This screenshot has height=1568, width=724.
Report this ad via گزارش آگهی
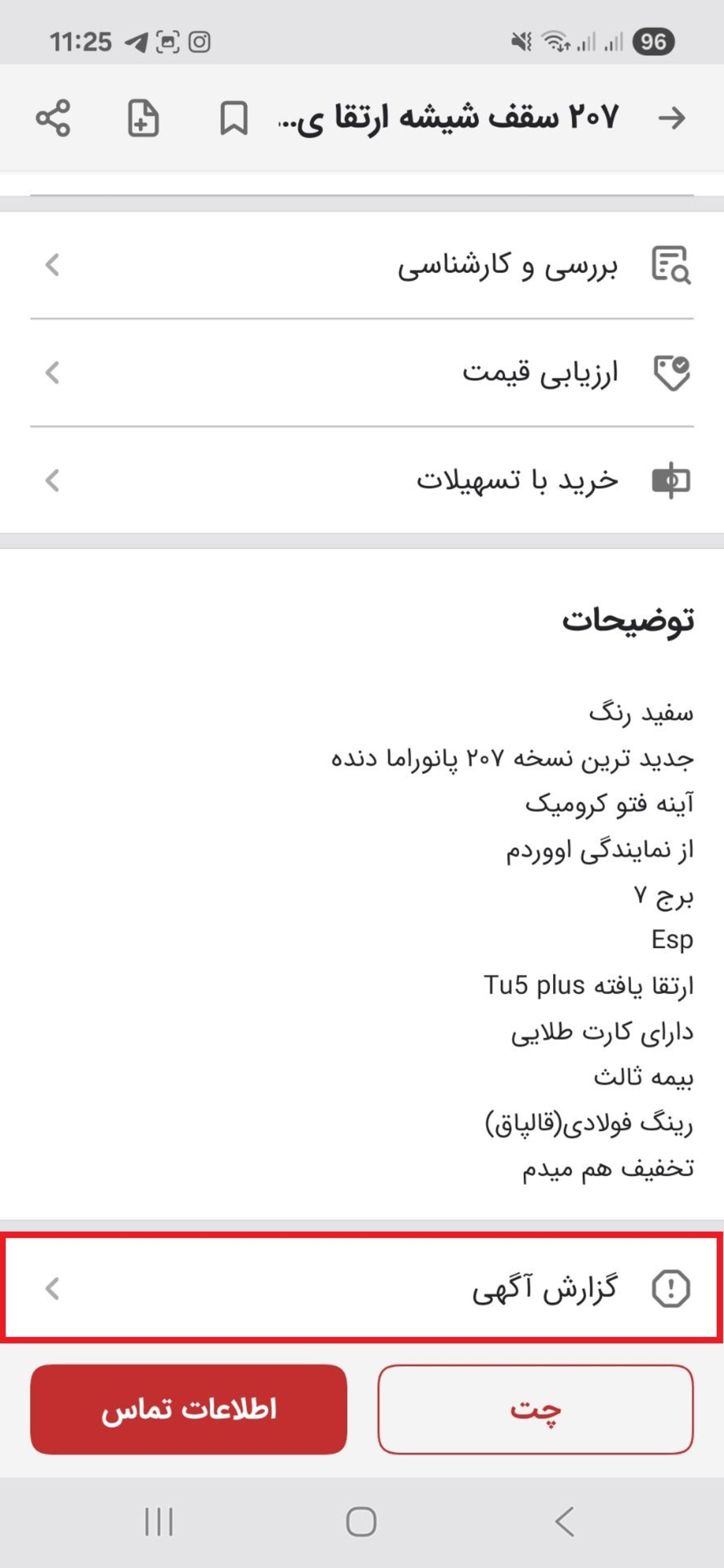pyautogui.click(x=362, y=1288)
